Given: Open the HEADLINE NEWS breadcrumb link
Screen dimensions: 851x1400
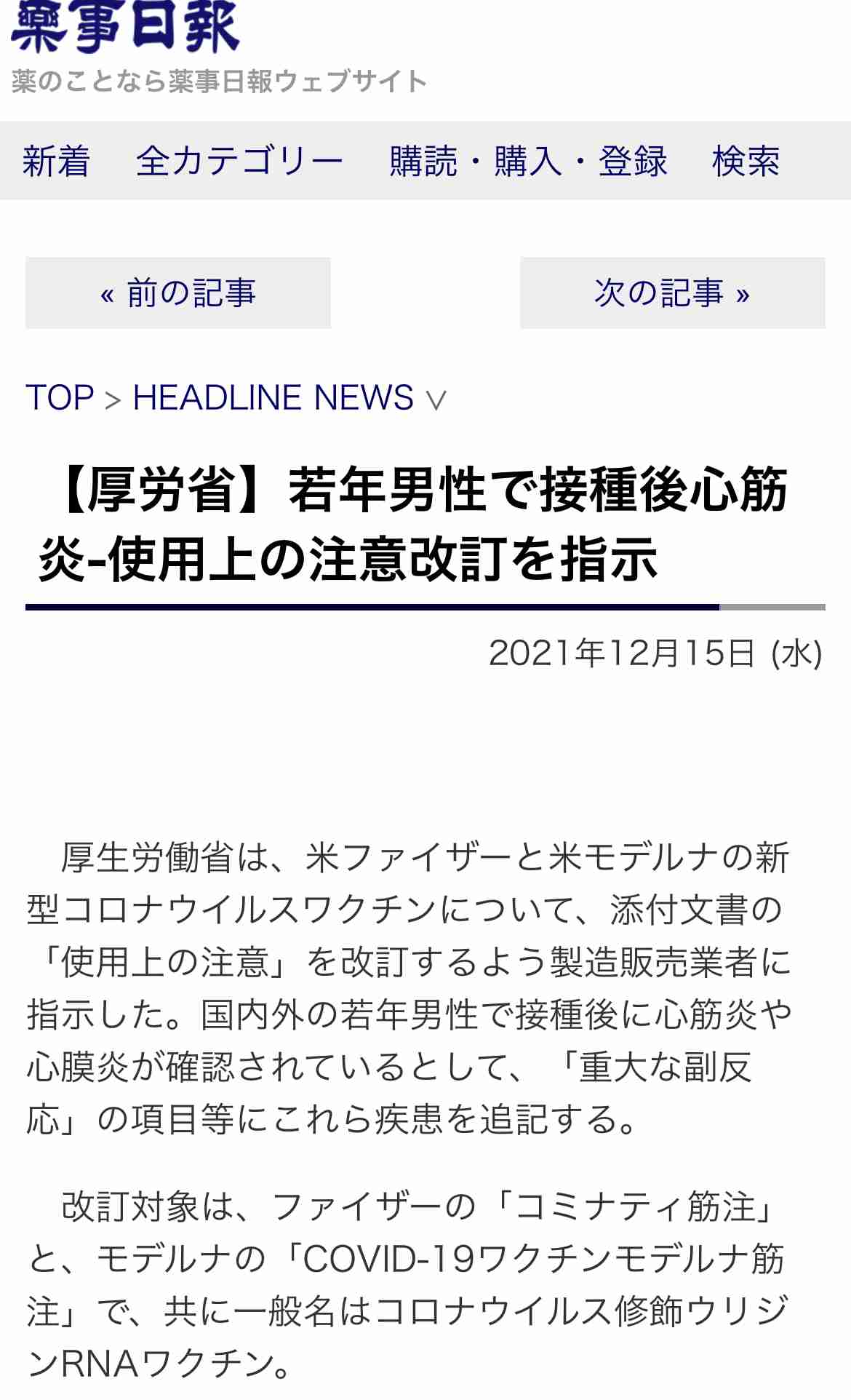Looking at the screenshot, I should click(x=273, y=398).
